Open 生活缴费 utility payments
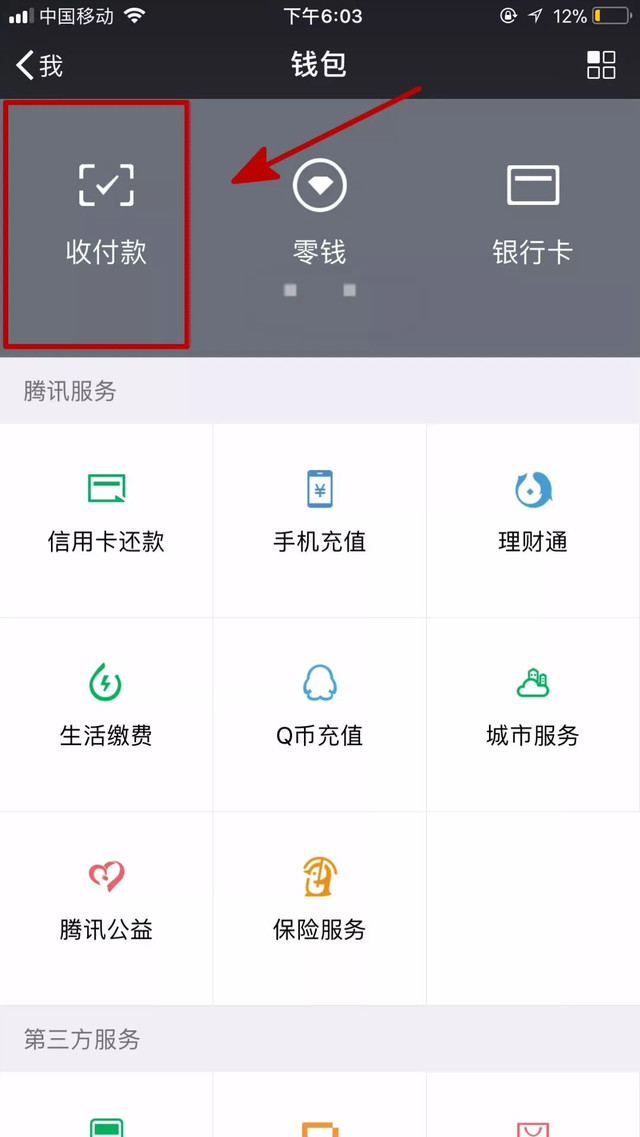The width and height of the screenshot is (640, 1137). pos(107,715)
